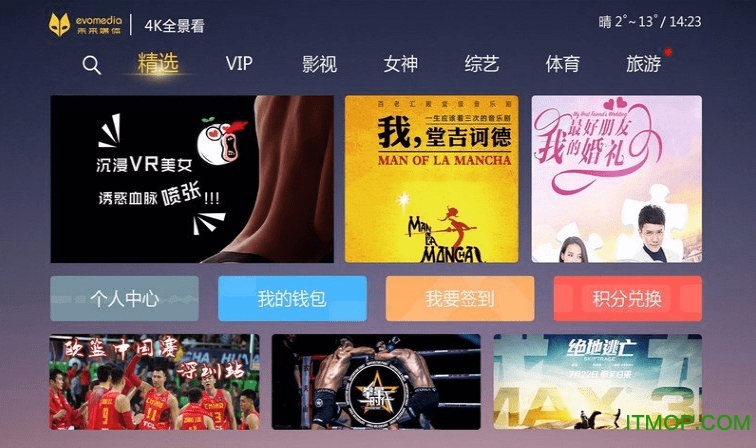Screen dimensions: 756x448
Task: Open 积分兑换
Action: pos(627,298)
